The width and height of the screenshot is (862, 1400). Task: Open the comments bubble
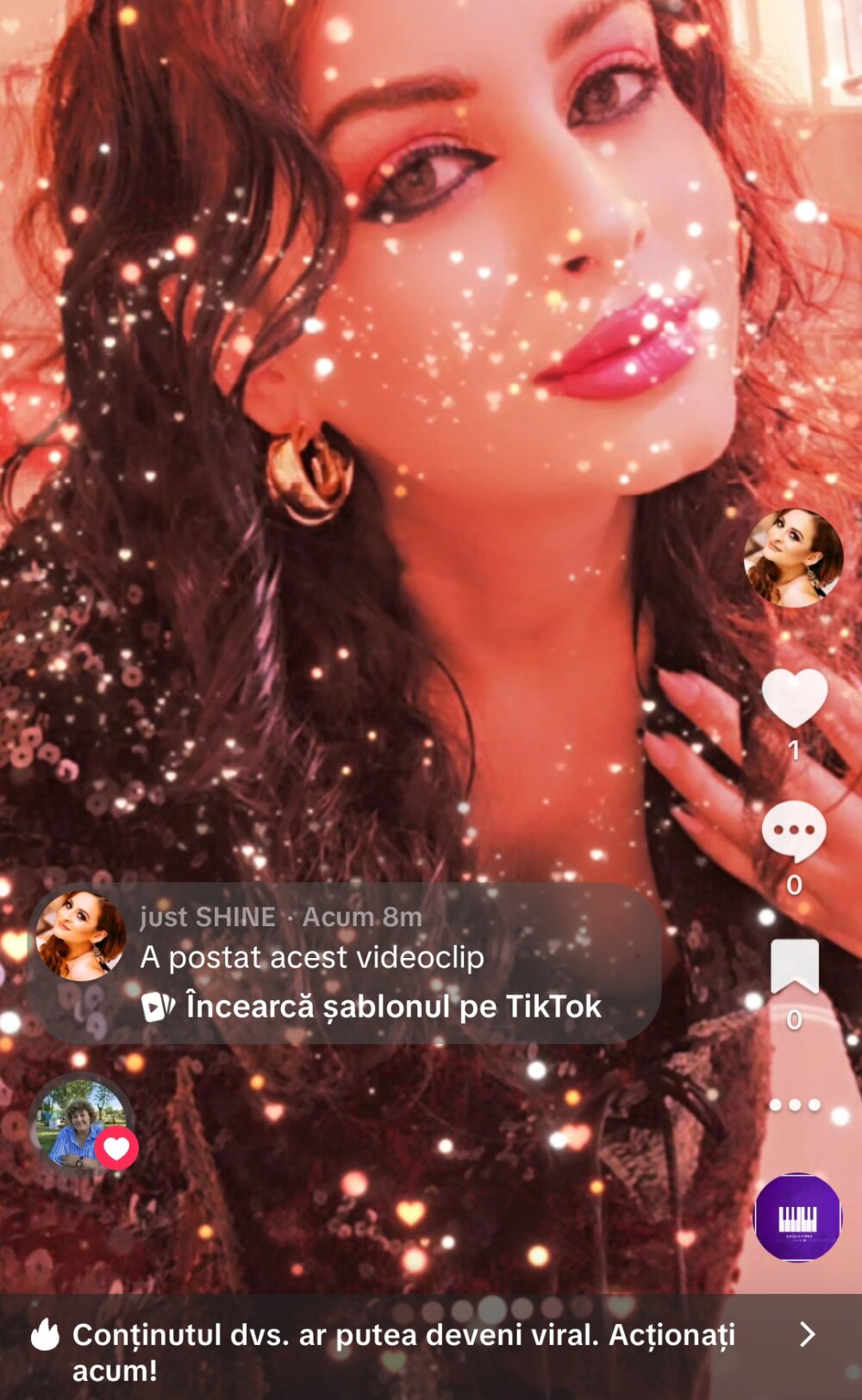[794, 831]
